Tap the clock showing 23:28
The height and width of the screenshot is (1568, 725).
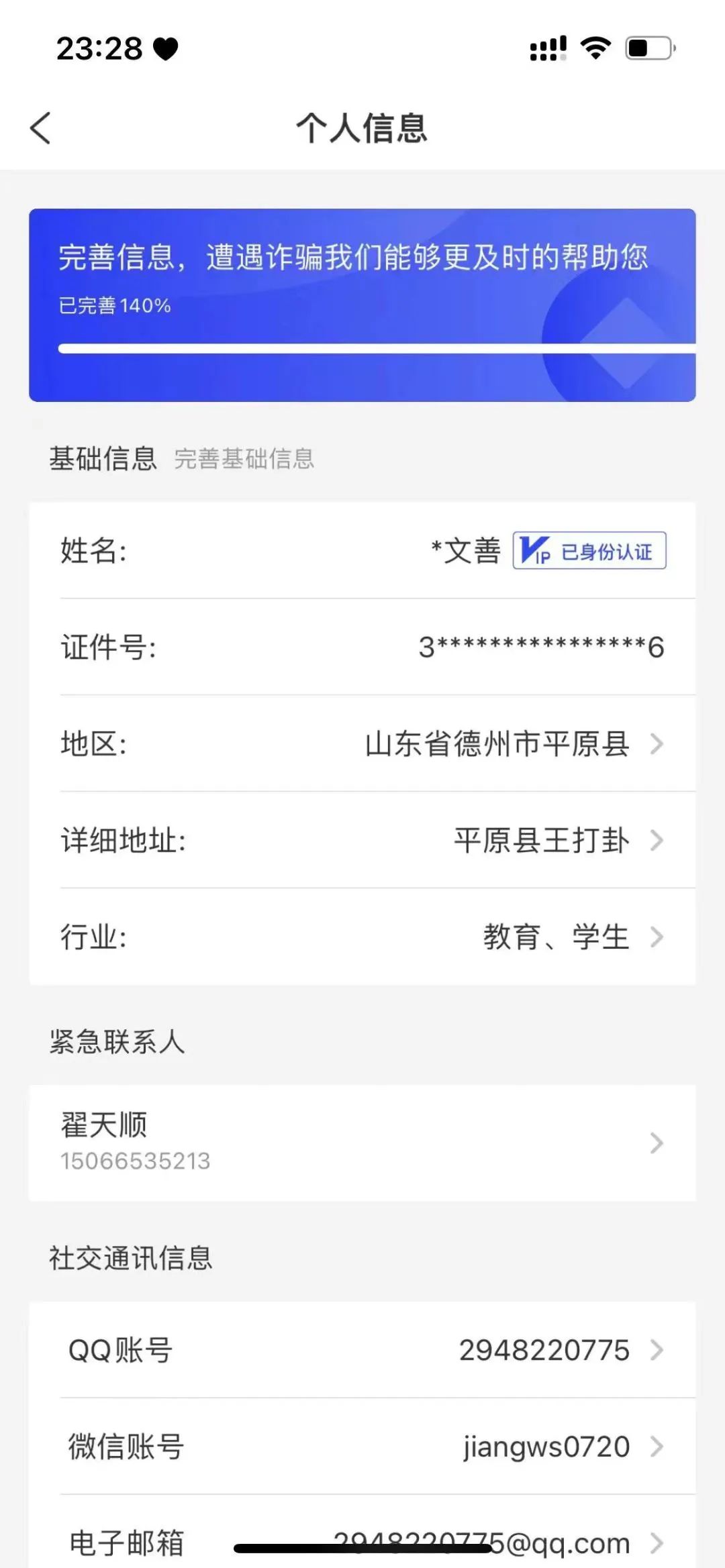[x=99, y=48]
